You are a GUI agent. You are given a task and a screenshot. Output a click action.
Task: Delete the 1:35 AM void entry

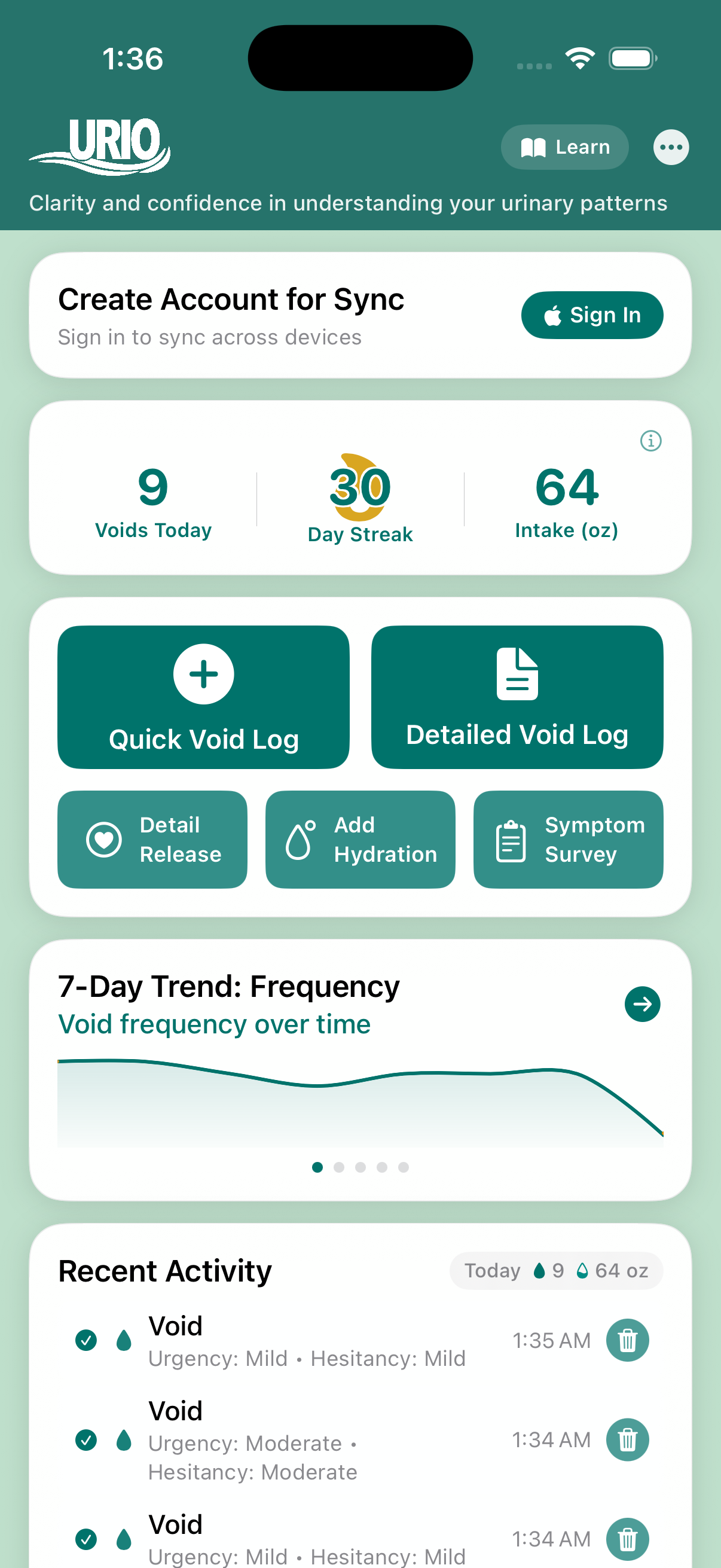pyautogui.click(x=627, y=1339)
